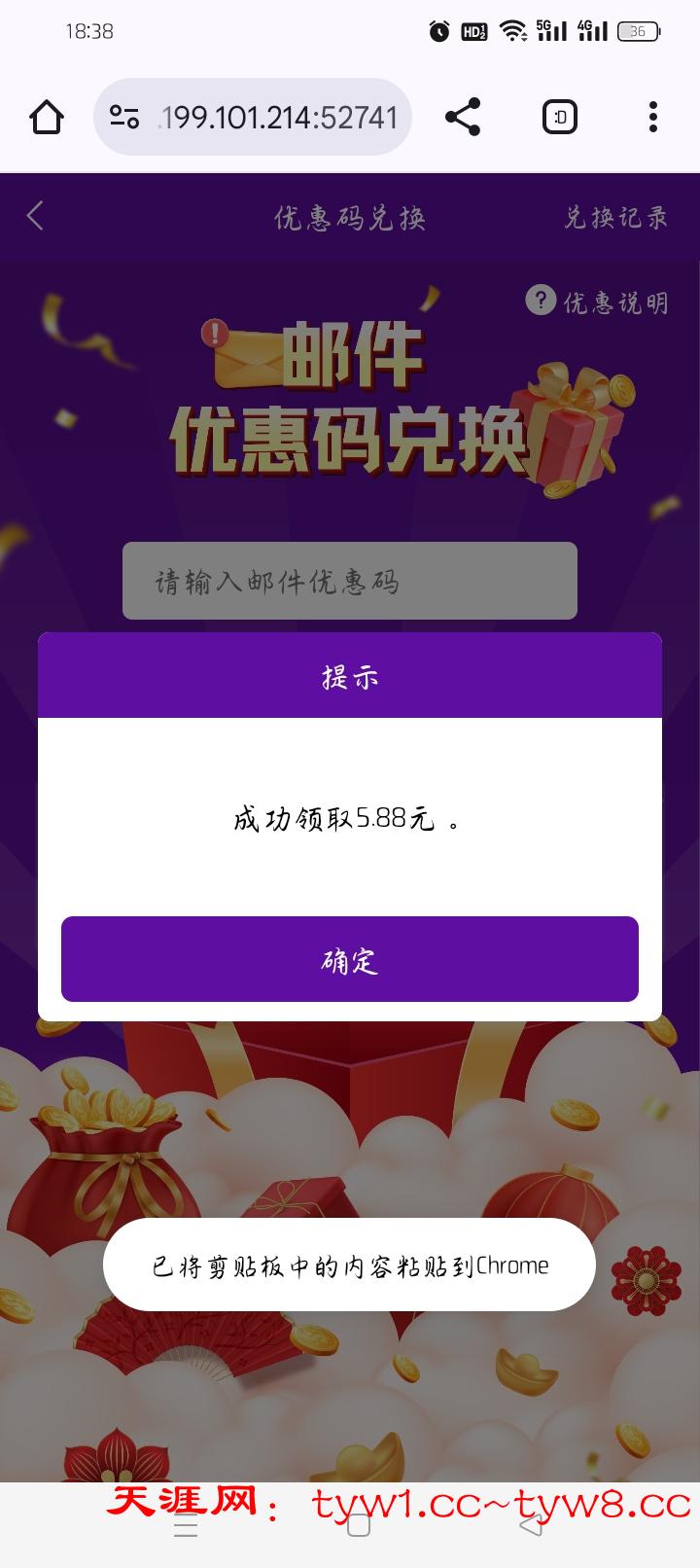The width and height of the screenshot is (700, 1568).
Task: Share this page via share icon
Action: [x=463, y=118]
